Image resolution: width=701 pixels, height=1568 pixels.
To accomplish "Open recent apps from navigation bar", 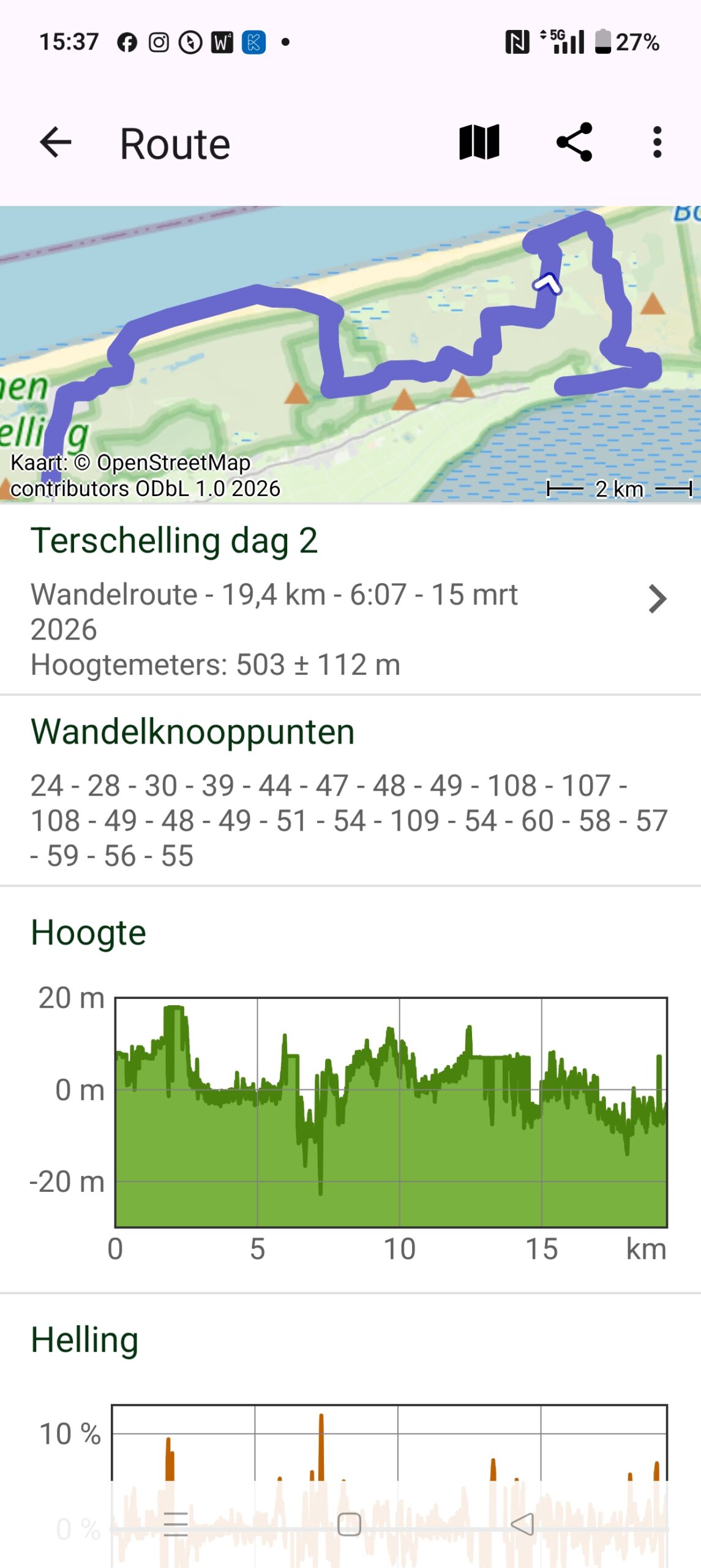I will 176,1524.
